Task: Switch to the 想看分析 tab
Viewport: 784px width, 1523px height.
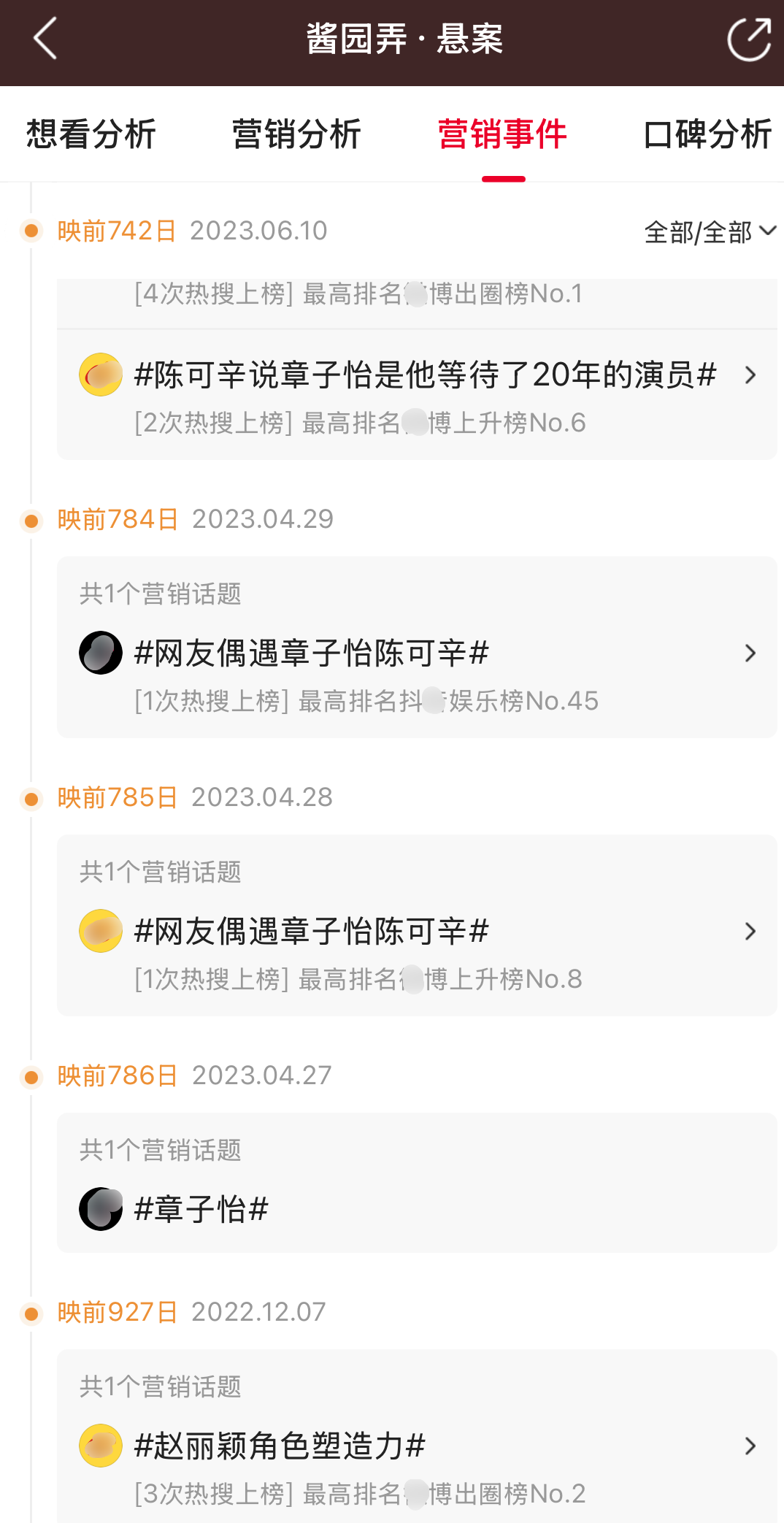Action: point(91,134)
